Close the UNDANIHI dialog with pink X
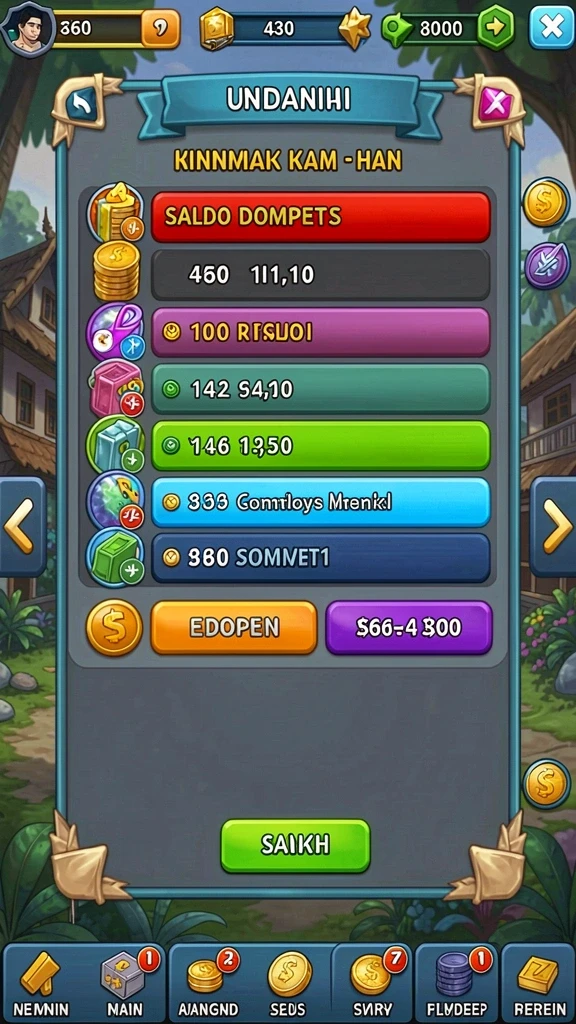 tap(496, 106)
